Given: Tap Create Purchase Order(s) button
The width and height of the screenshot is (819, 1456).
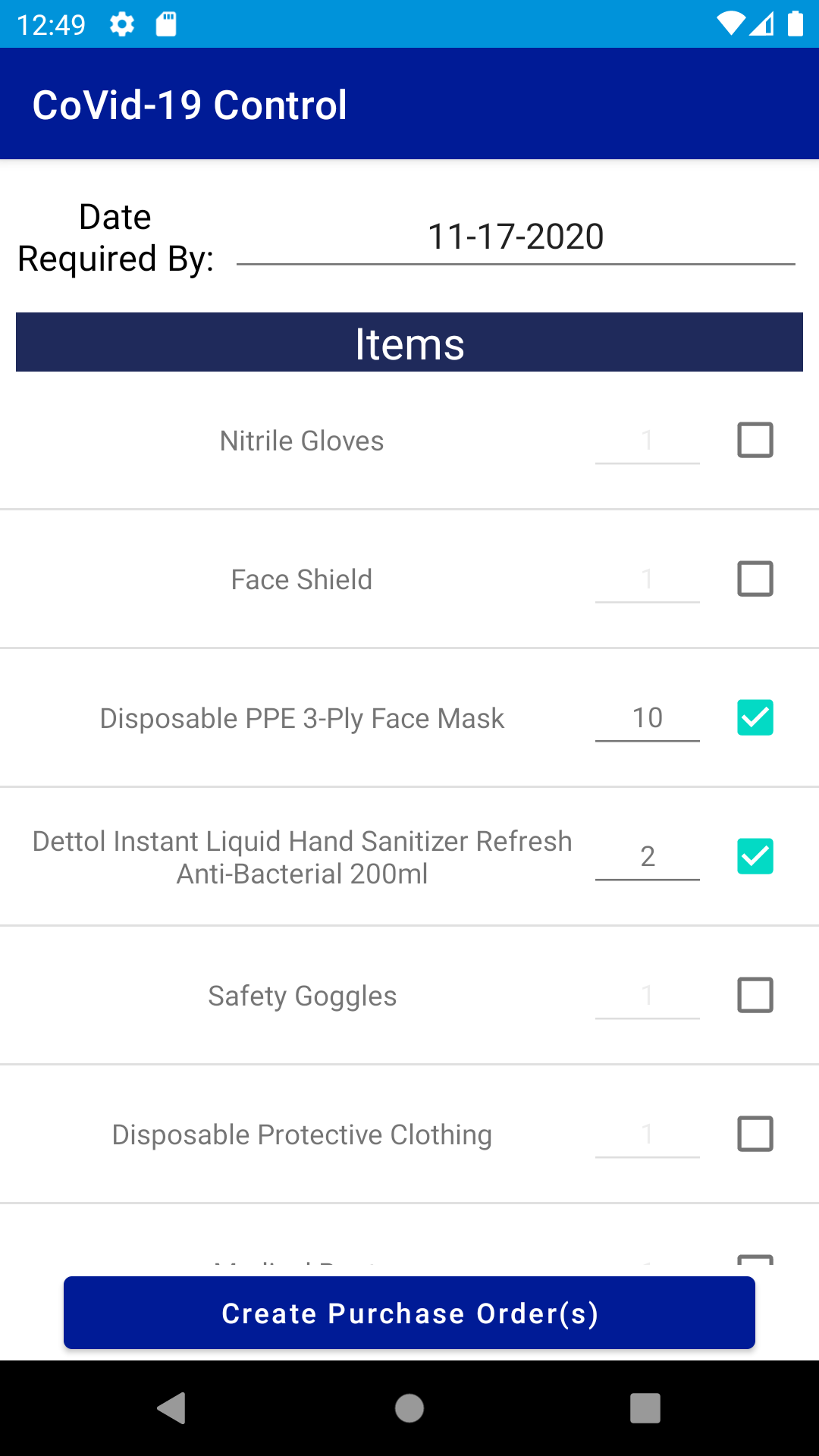Looking at the screenshot, I should [409, 1313].
